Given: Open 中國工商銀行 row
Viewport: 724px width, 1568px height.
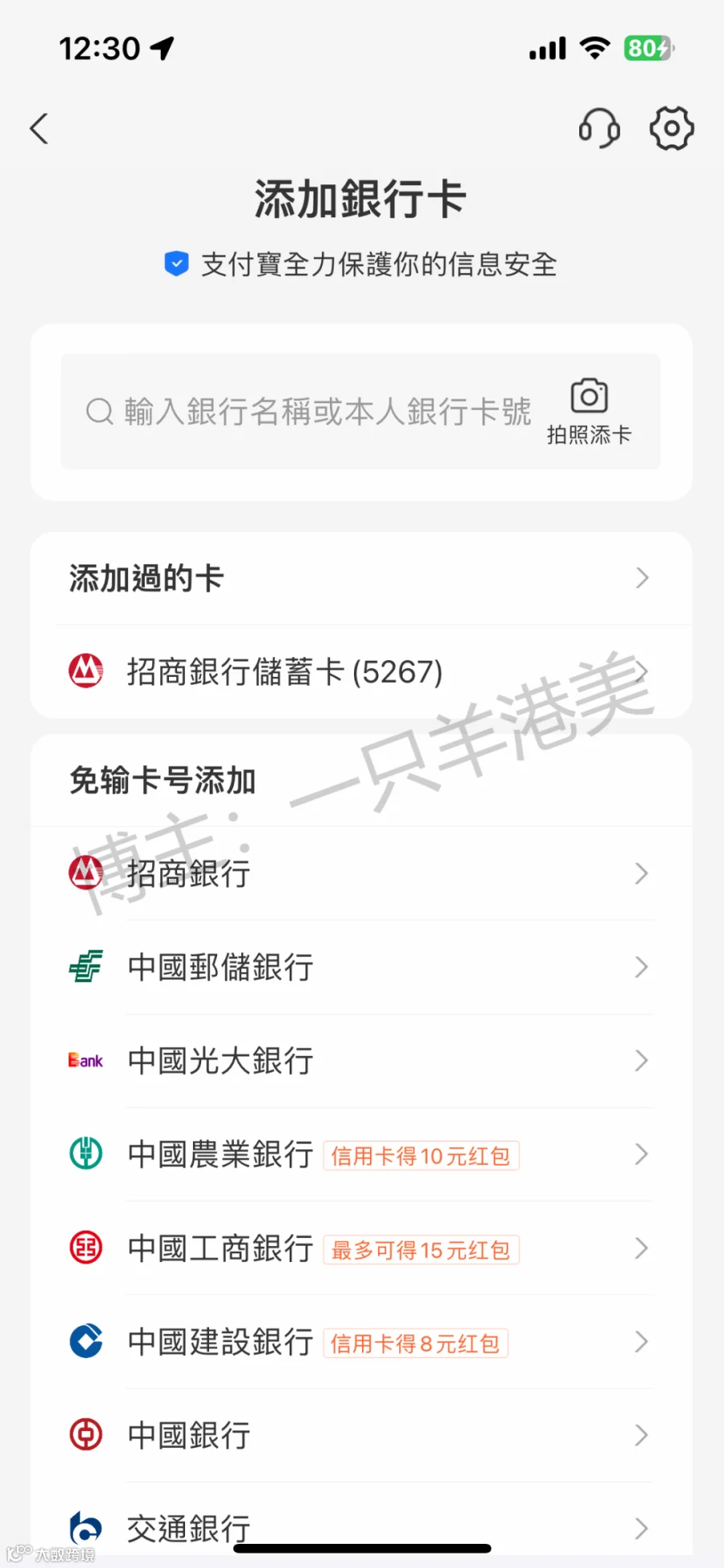Looking at the screenshot, I should [361, 1248].
